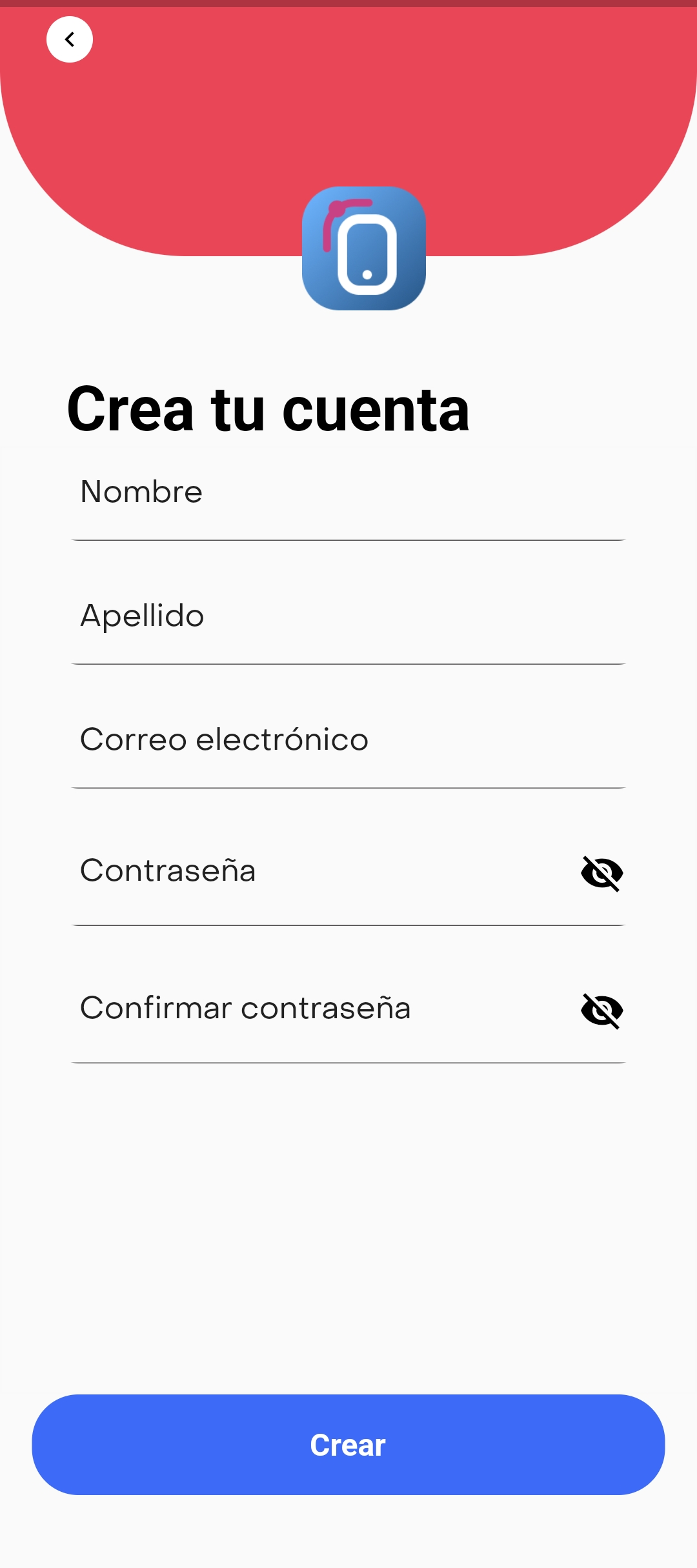Viewport: 697px width, 1568px height.
Task: Tap the crossed-out eye beside Confirmar contraseña
Action: tap(601, 1010)
